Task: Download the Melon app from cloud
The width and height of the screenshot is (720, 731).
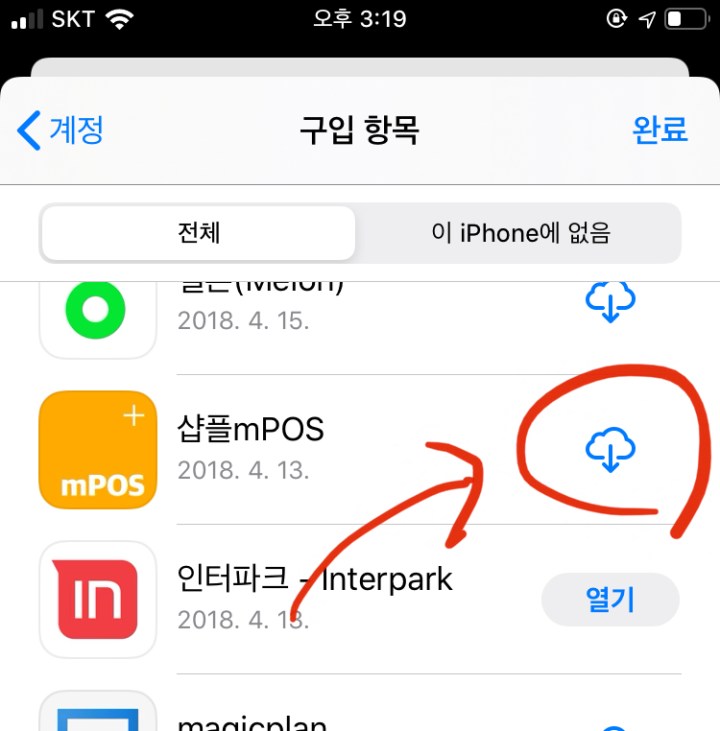Action: click(x=610, y=301)
